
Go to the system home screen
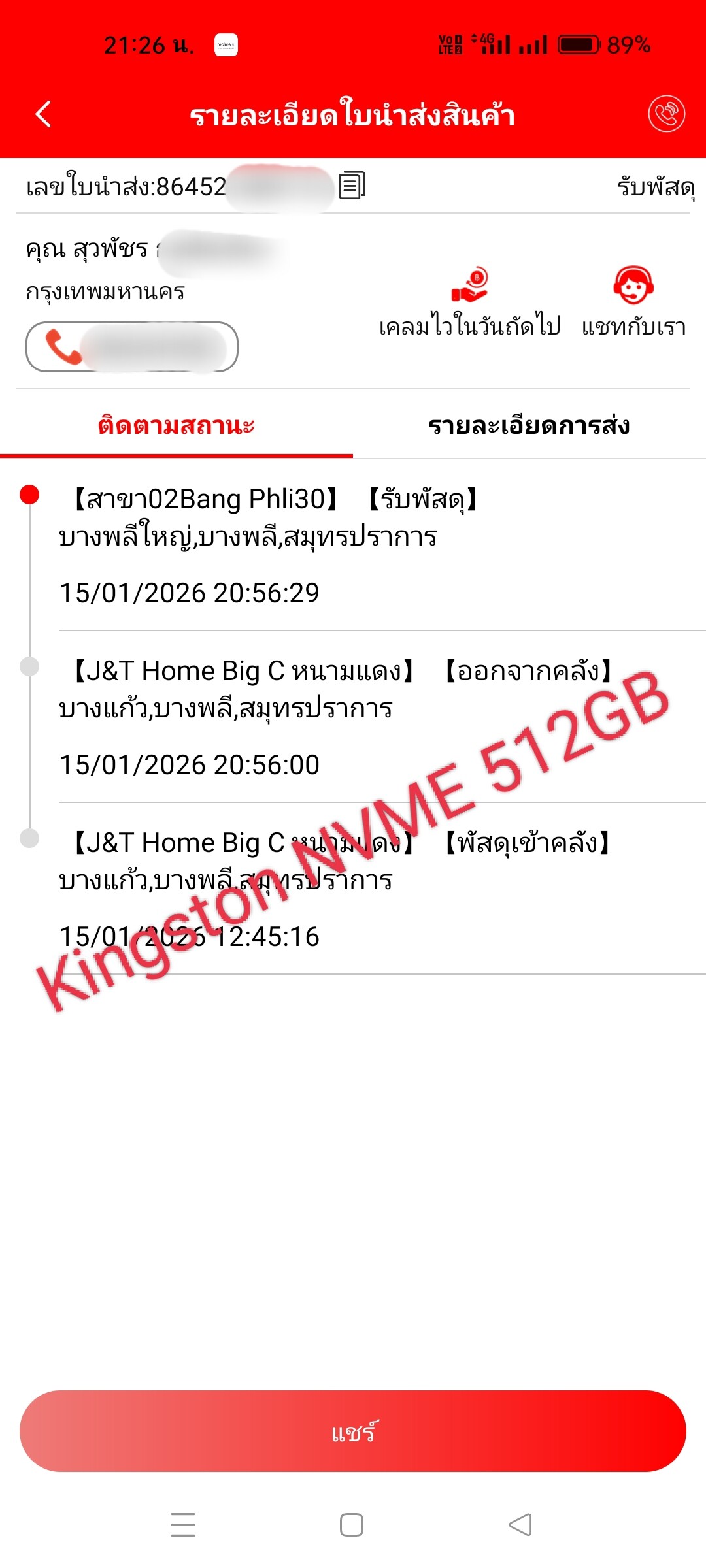[x=352, y=1525]
